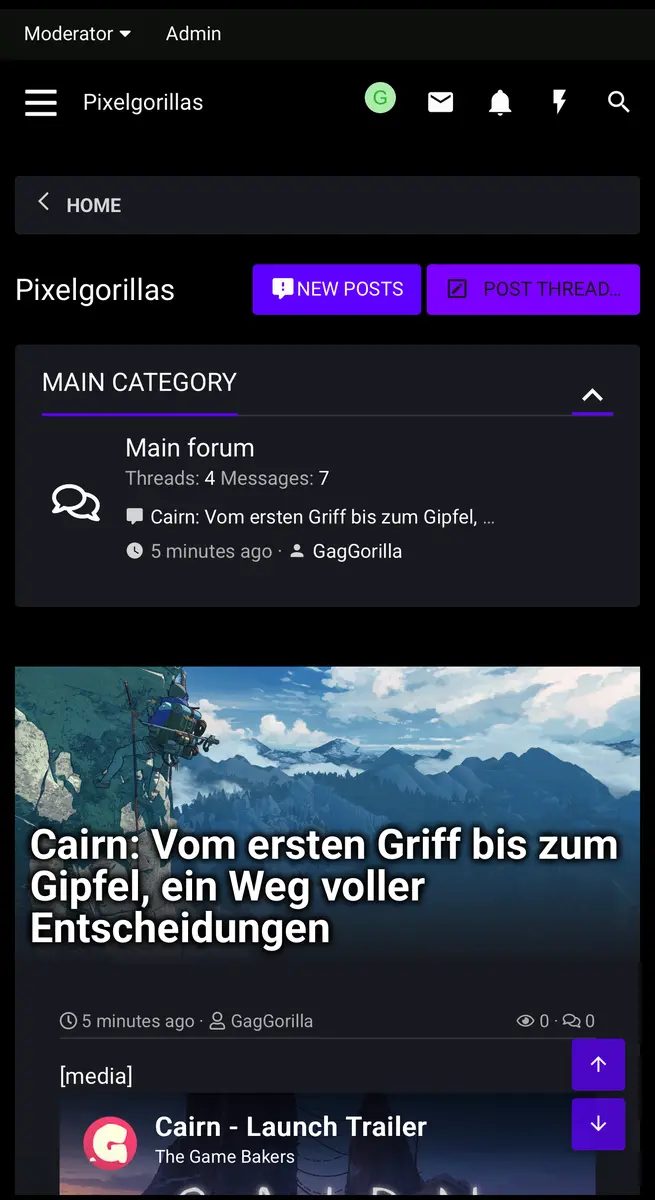Open the Cairn - Launch Trailer video title
Screen dimensions: 655x1200
point(290,1127)
